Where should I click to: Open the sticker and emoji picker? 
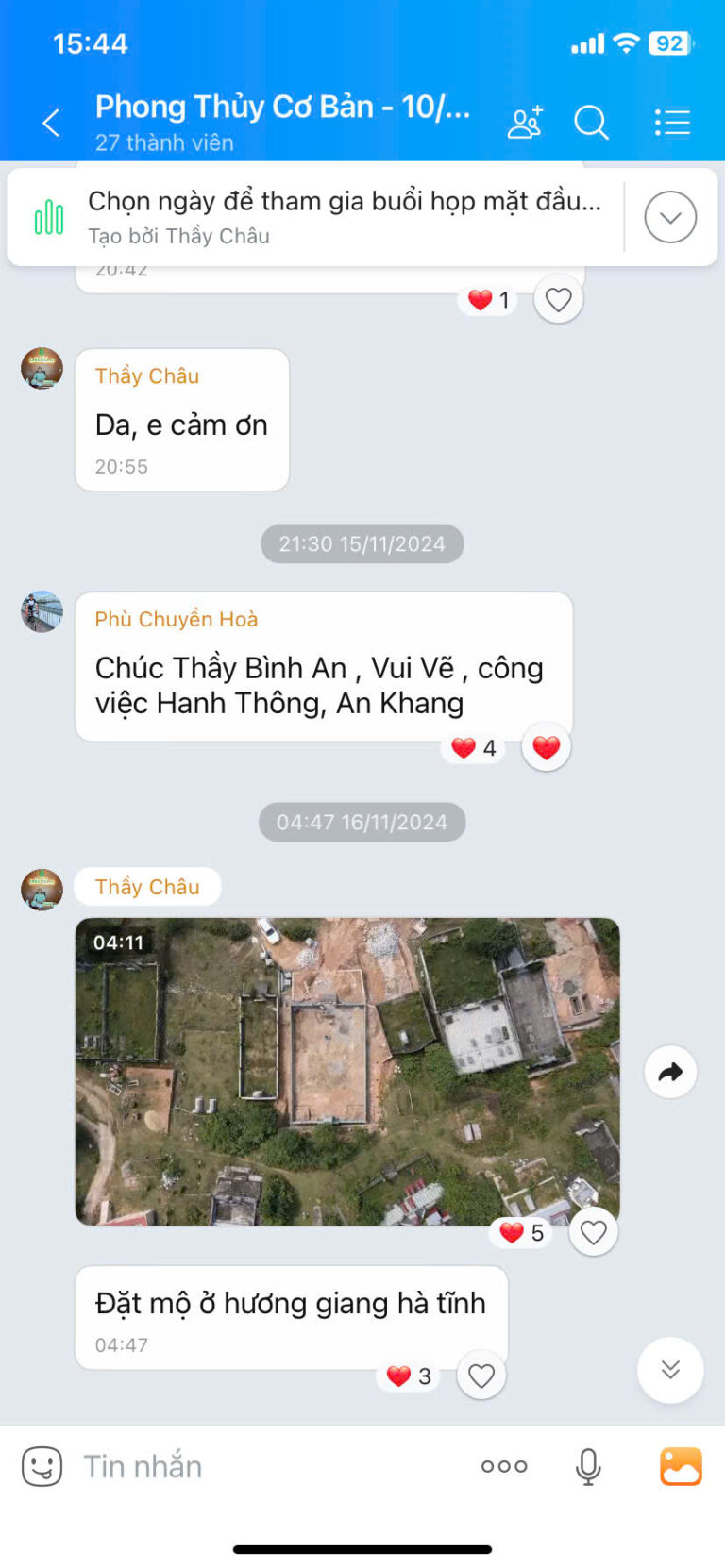click(42, 1466)
